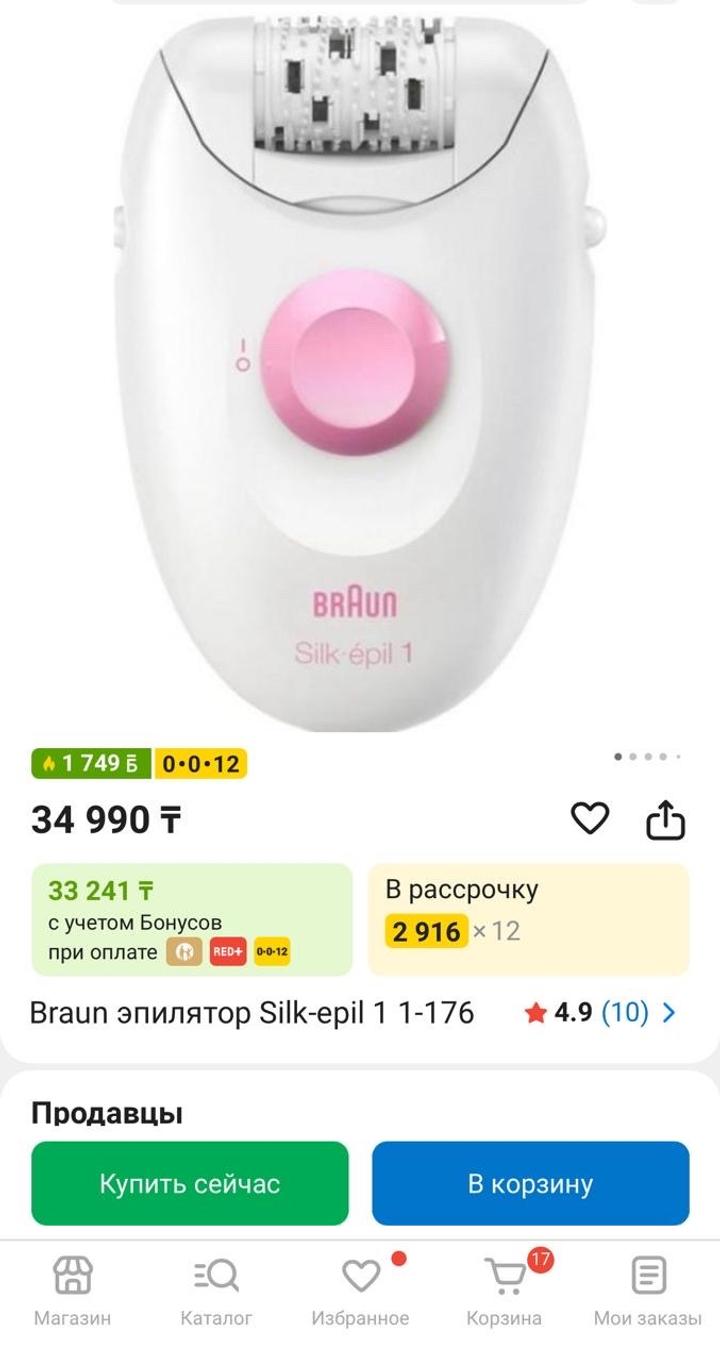
Task: Open the 4.9 rating reviews
Action: pyautogui.click(x=600, y=1013)
